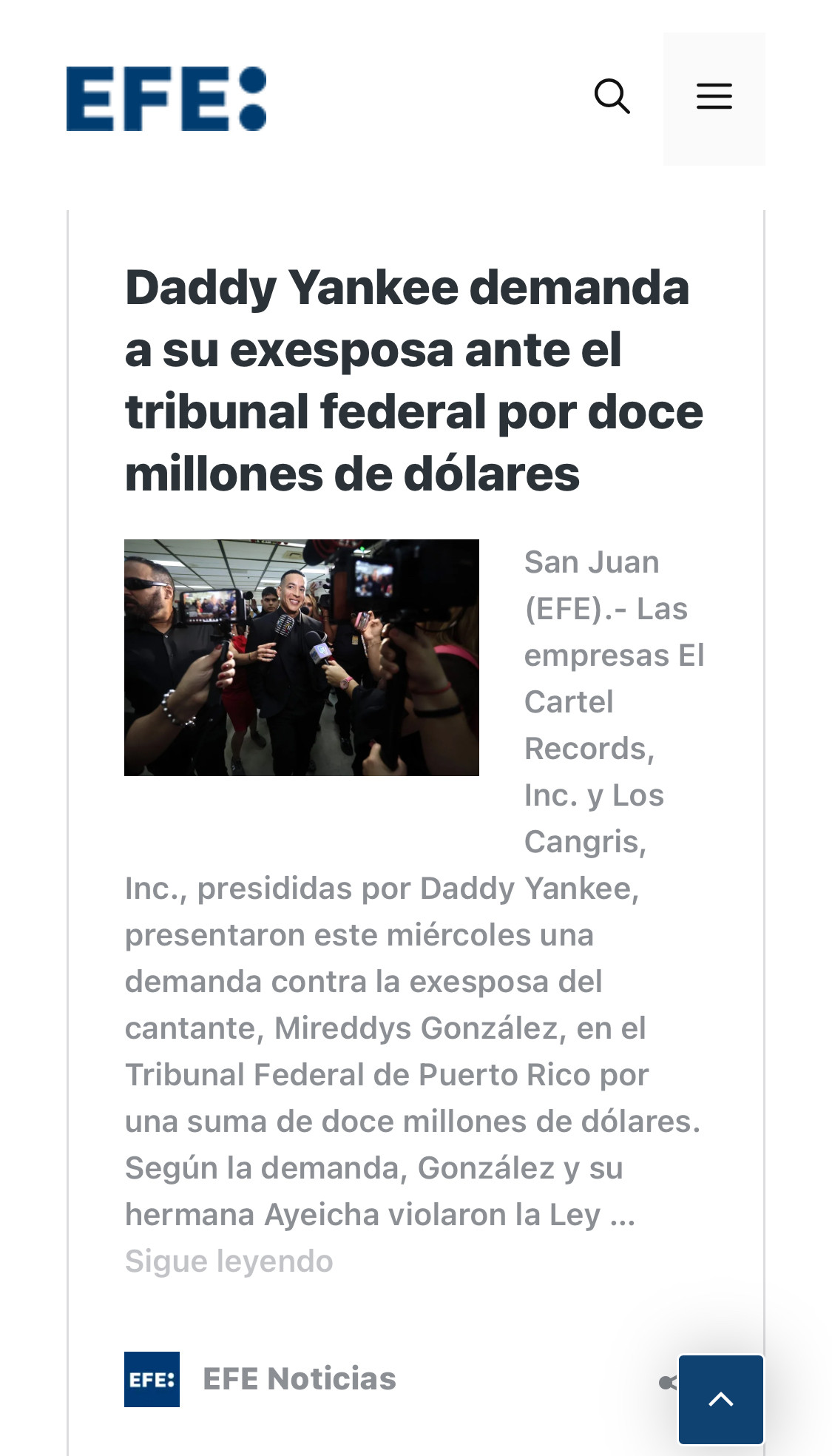This screenshot has width=832, height=1456.
Task: Open EFE Noticias author page
Action: 299,1379
